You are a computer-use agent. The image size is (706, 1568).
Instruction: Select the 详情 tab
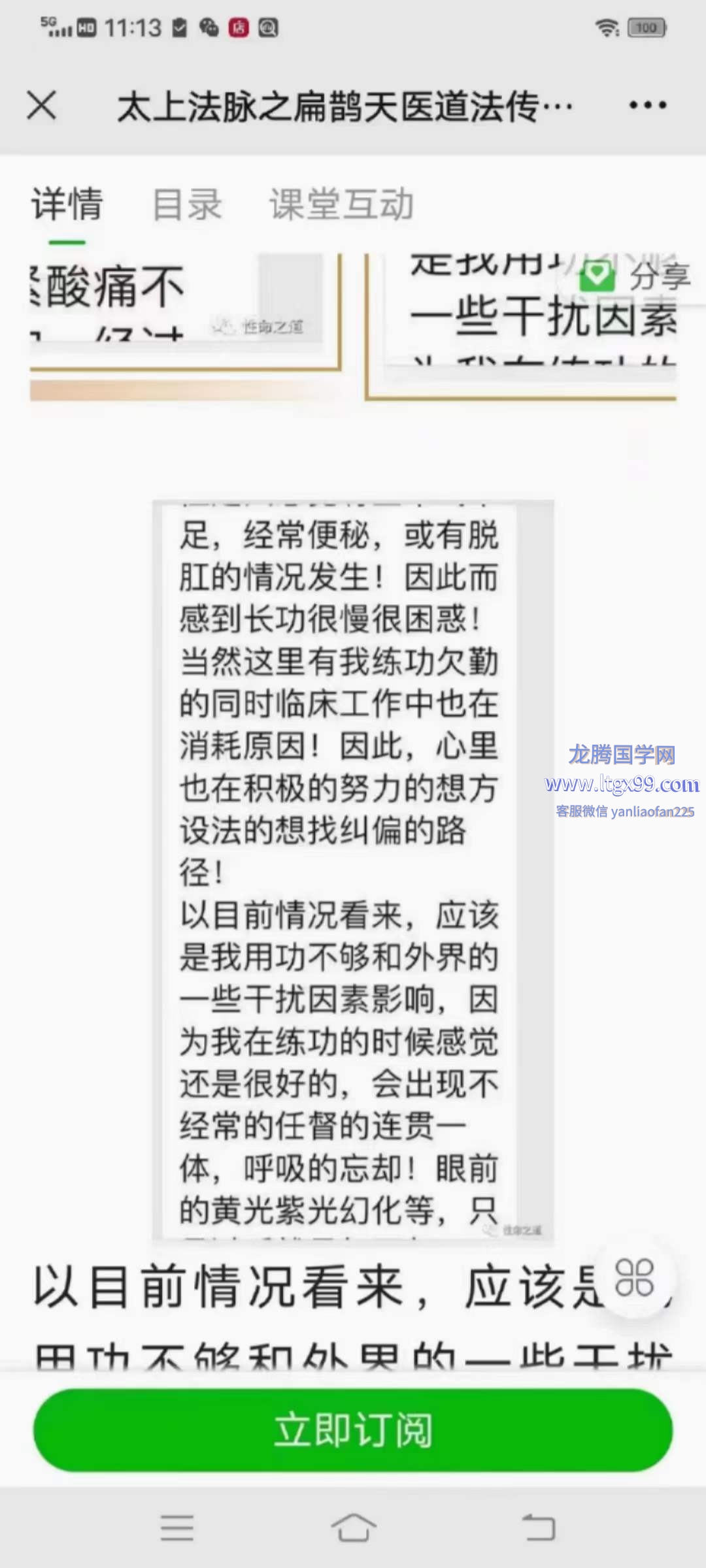(x=67, y=204)
